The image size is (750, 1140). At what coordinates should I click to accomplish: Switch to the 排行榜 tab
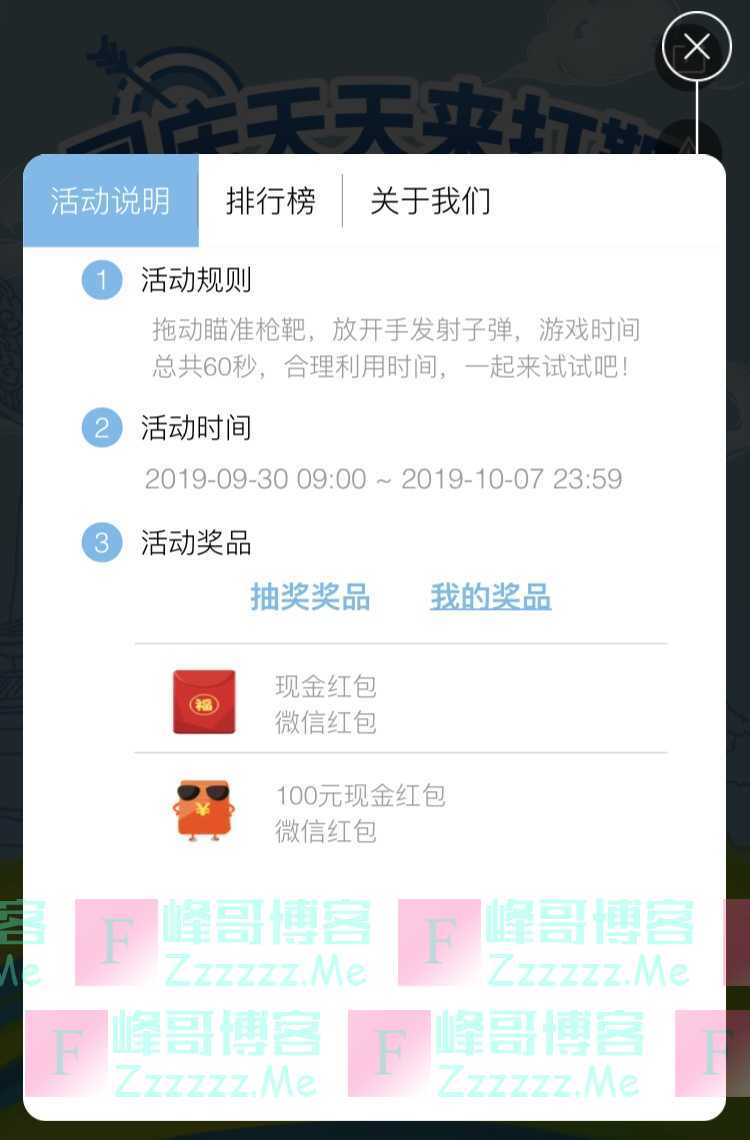[x=270, y=201]
